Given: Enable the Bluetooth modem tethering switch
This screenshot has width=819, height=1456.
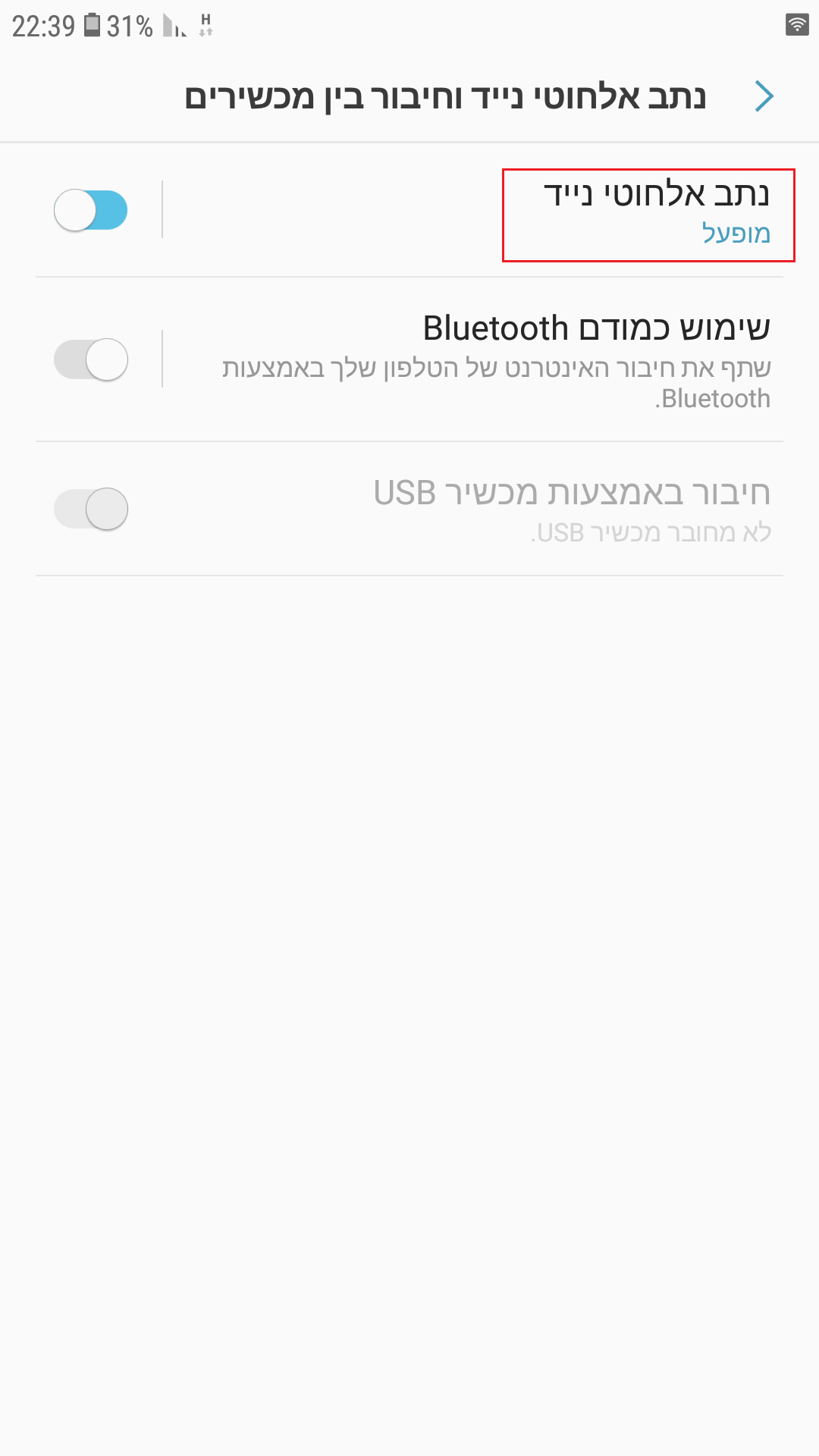Looking at the screenshot, I should click(x=91, y=359).
